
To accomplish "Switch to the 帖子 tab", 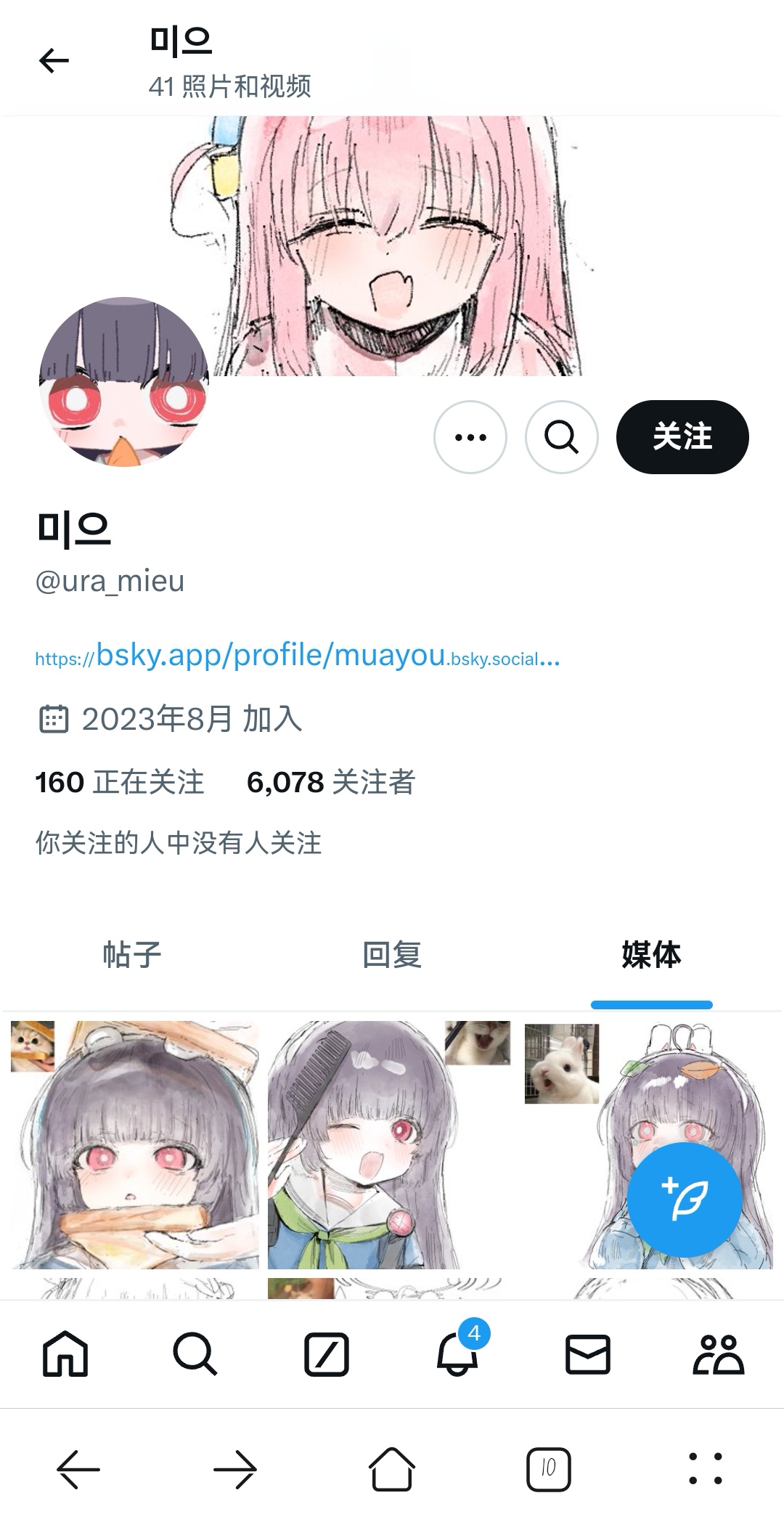I will [131, 954].
